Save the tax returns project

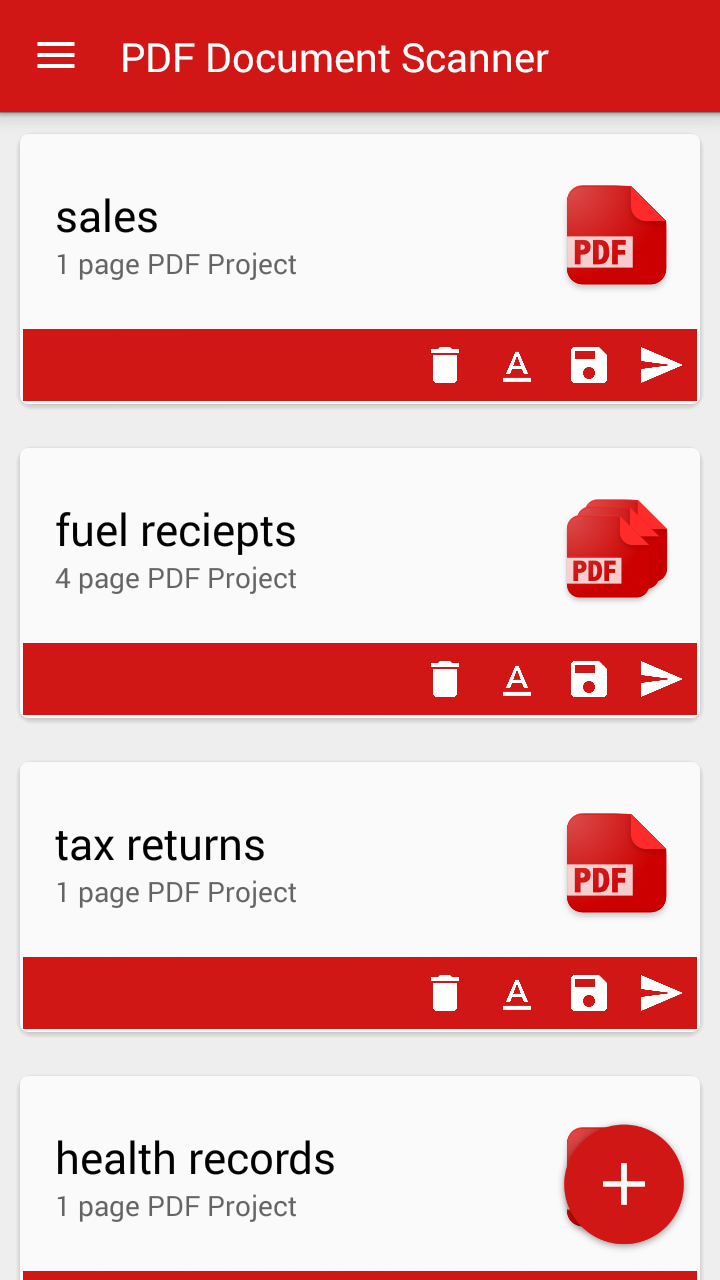[589, 993]
